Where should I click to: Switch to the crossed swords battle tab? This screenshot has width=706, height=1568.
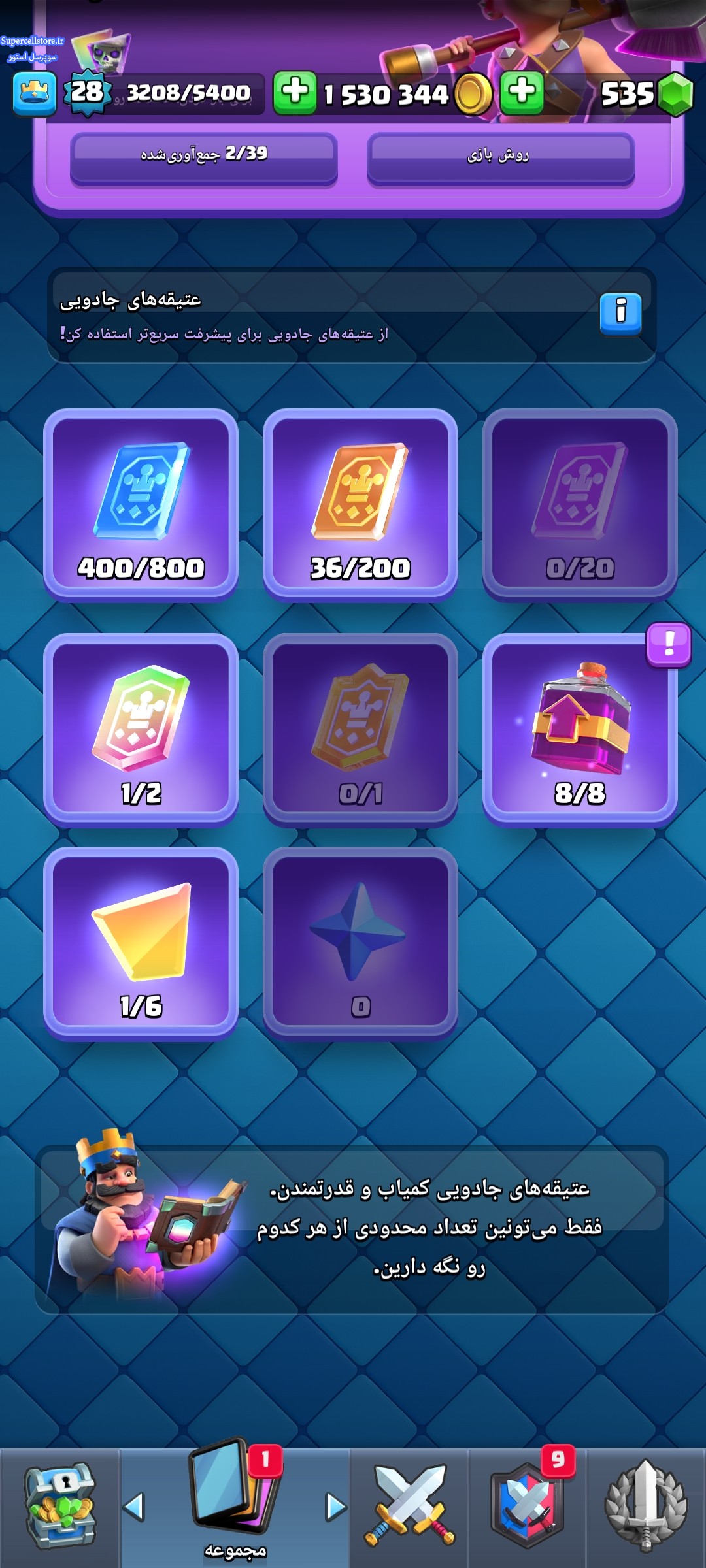[x=409, y=1506]
